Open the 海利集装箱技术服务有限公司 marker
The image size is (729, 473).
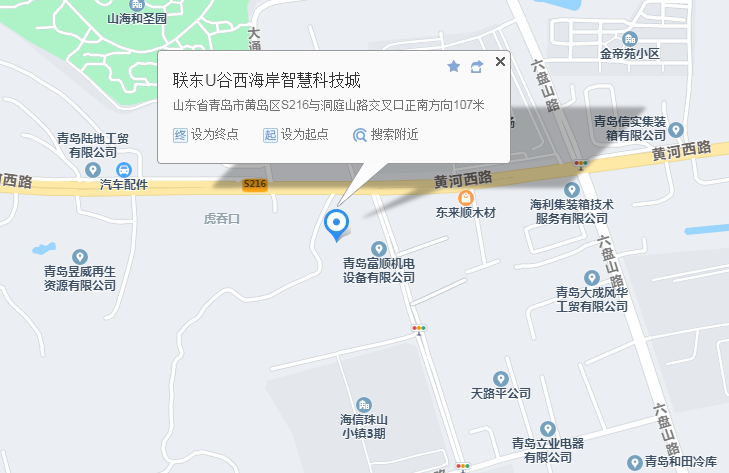(x=572, y=188)
